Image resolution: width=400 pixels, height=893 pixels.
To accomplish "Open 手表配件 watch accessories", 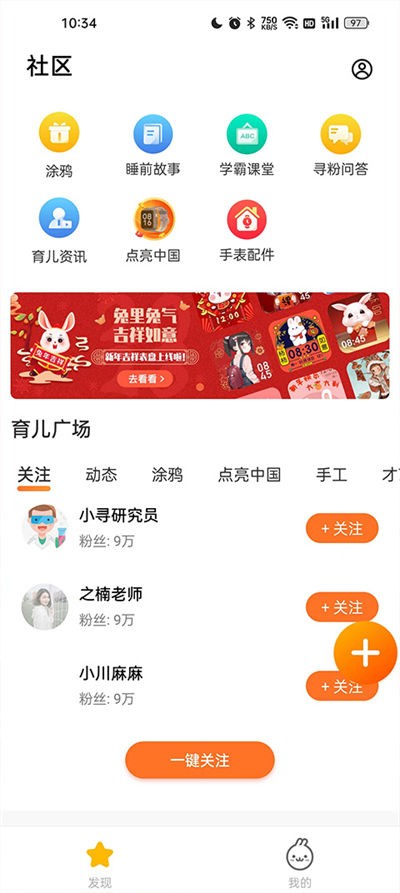I will [247, 231].
